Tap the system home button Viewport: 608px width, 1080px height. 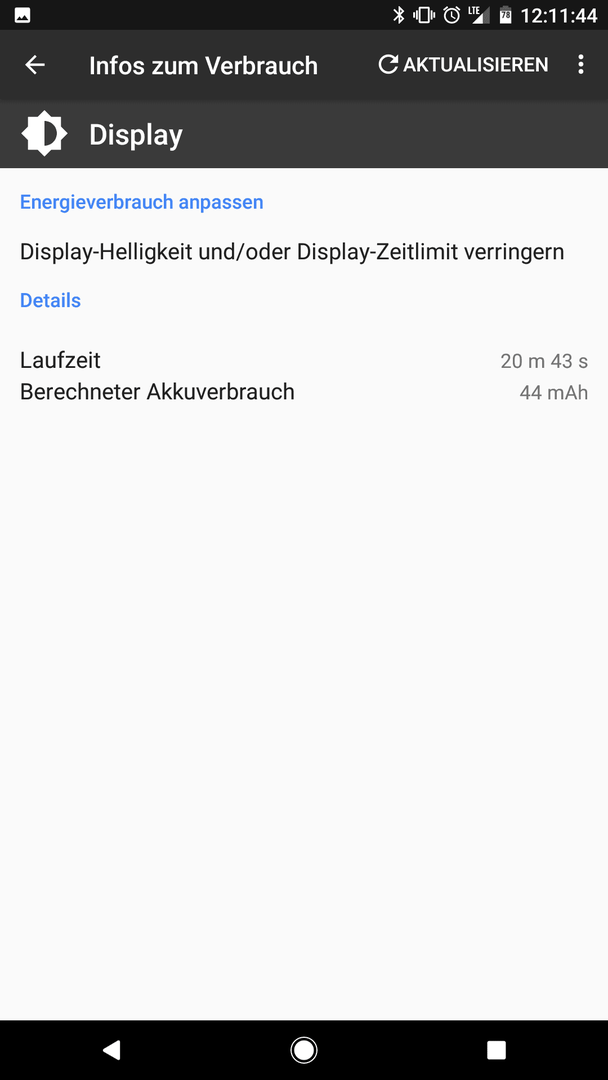coord(304,1050)
